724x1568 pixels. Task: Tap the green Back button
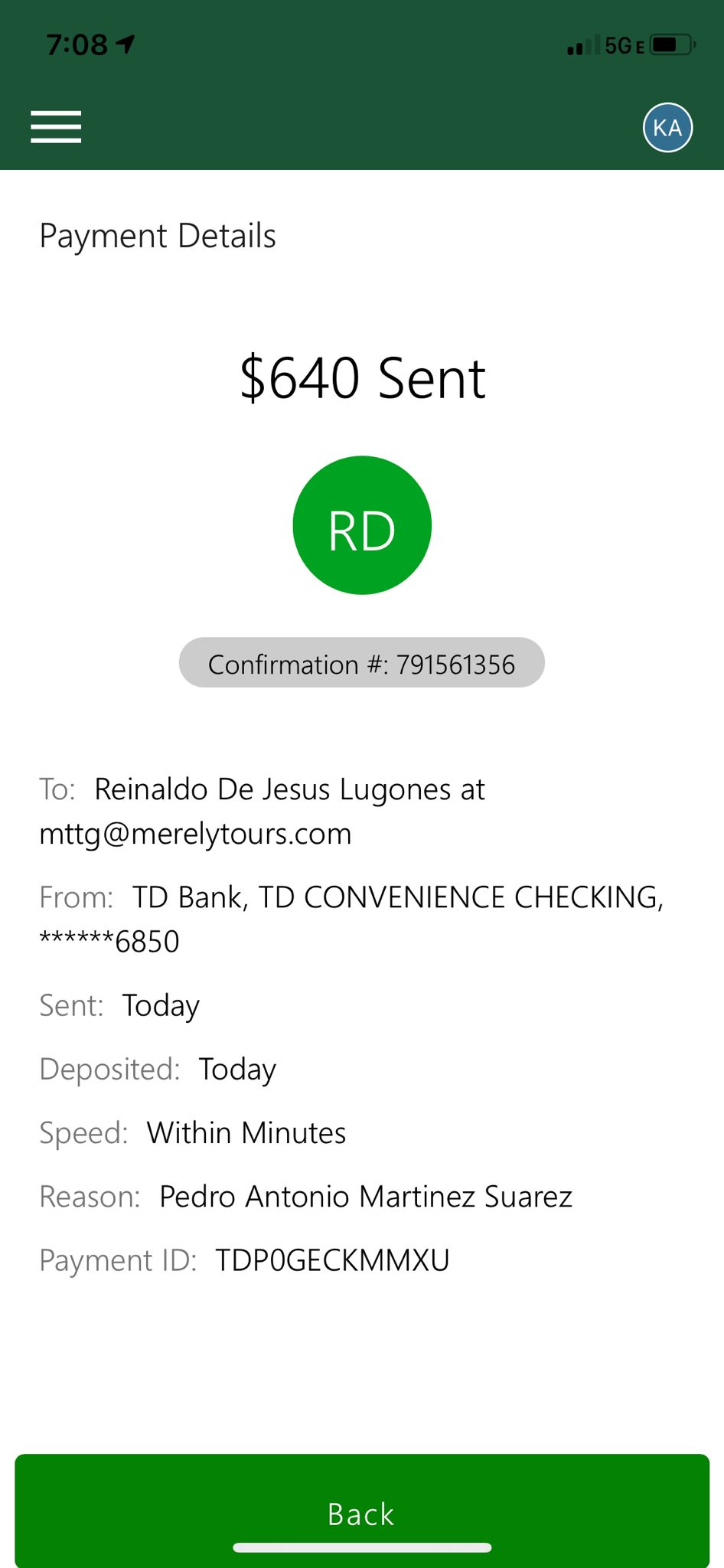(x=362, y=1511)
